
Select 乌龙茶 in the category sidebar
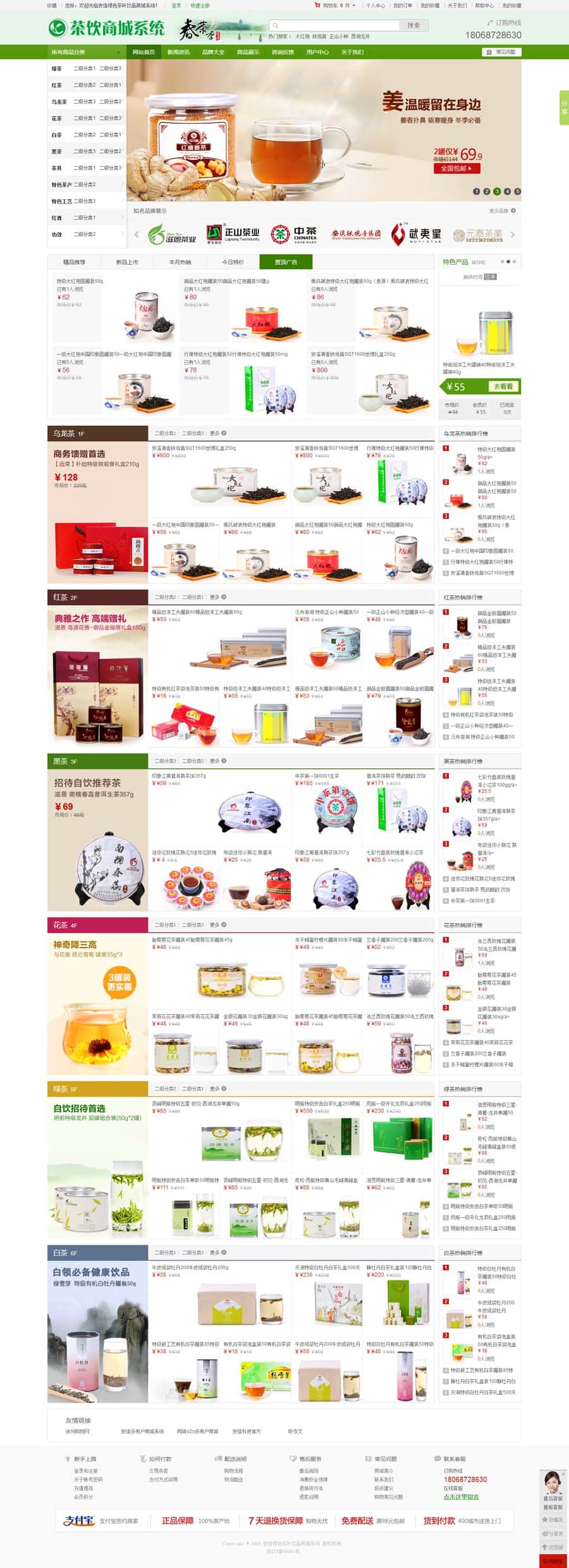coord(59,102)
